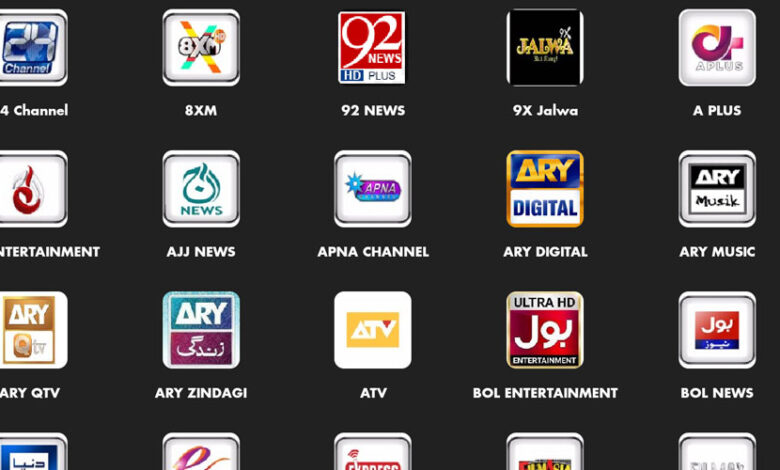This screenshot has height=470, width=780.
Task: Select the ARY MUSIC channel
Action: coord(717,189)
